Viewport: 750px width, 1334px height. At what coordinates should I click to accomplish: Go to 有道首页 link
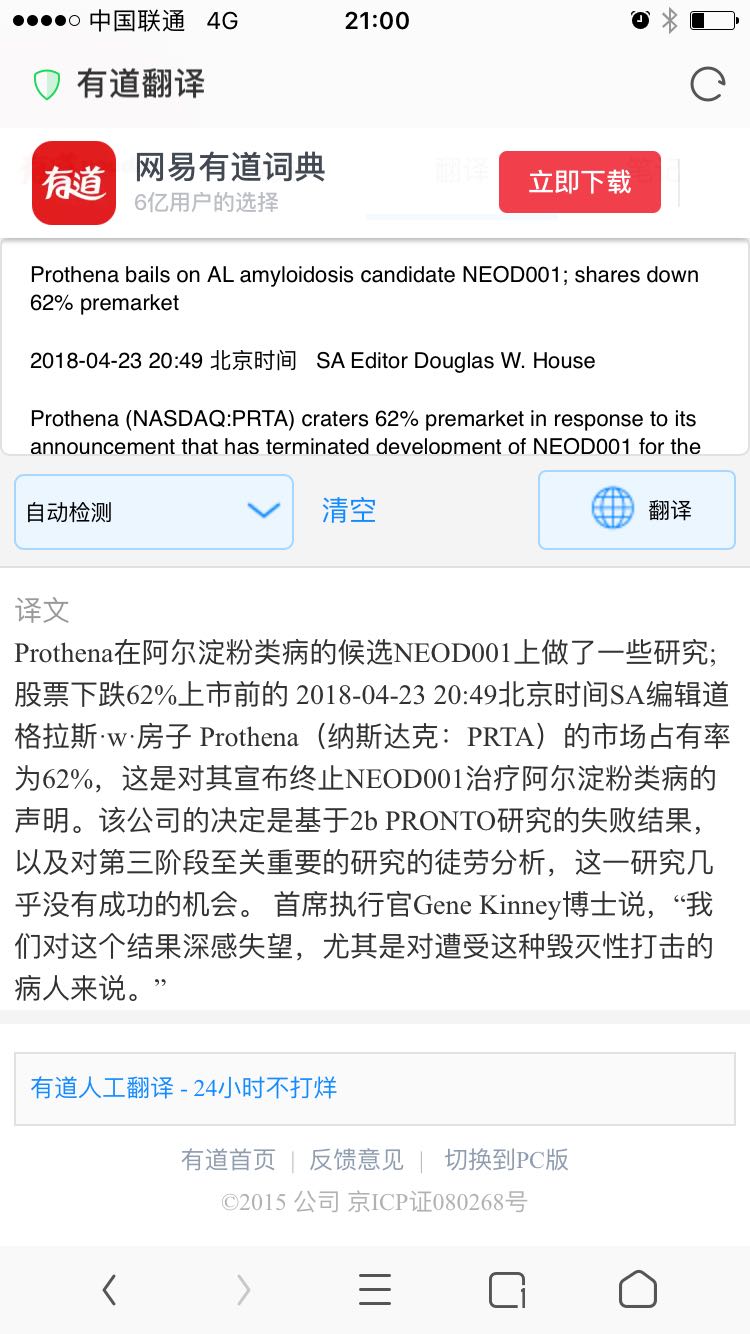[228, 1160]
